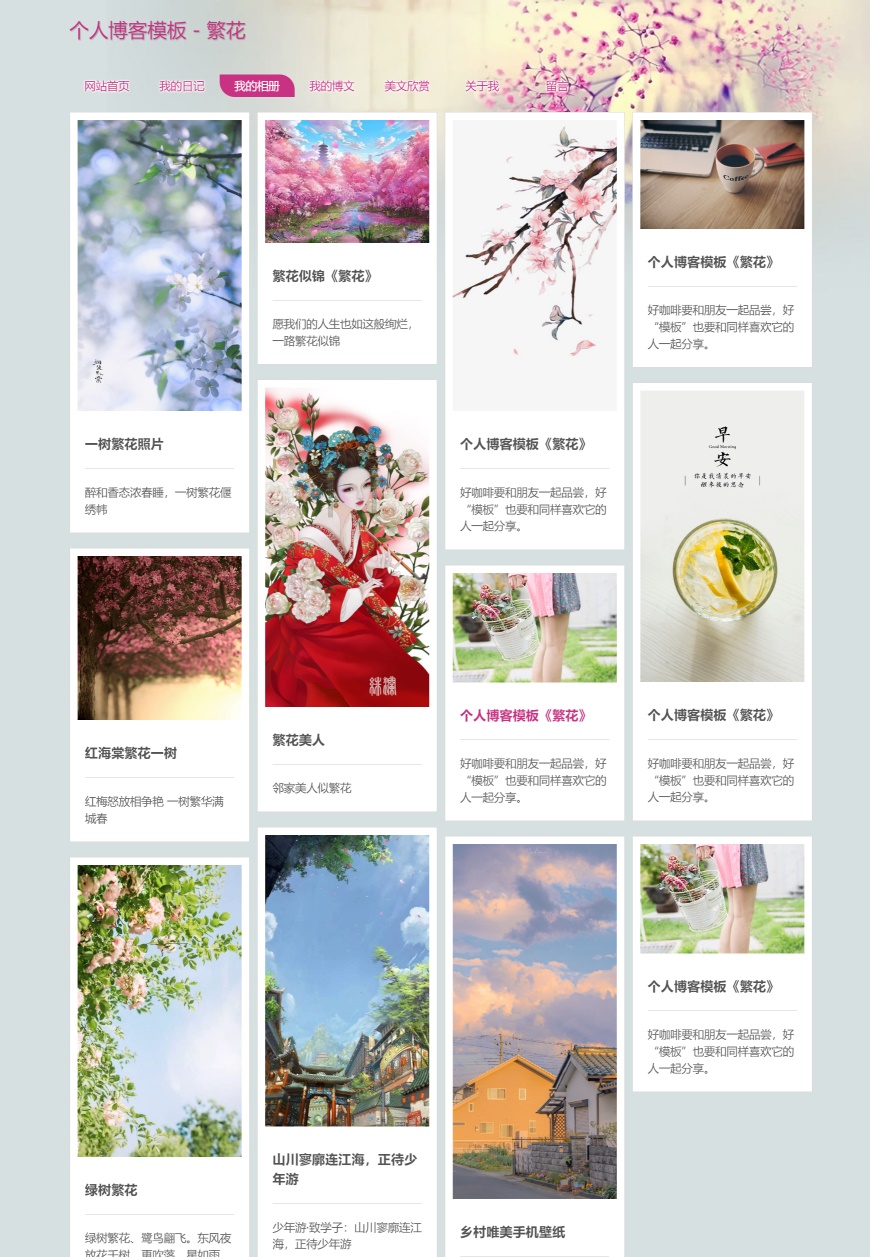Open the 早安 lemon drink photo card

tap(722, 536)
